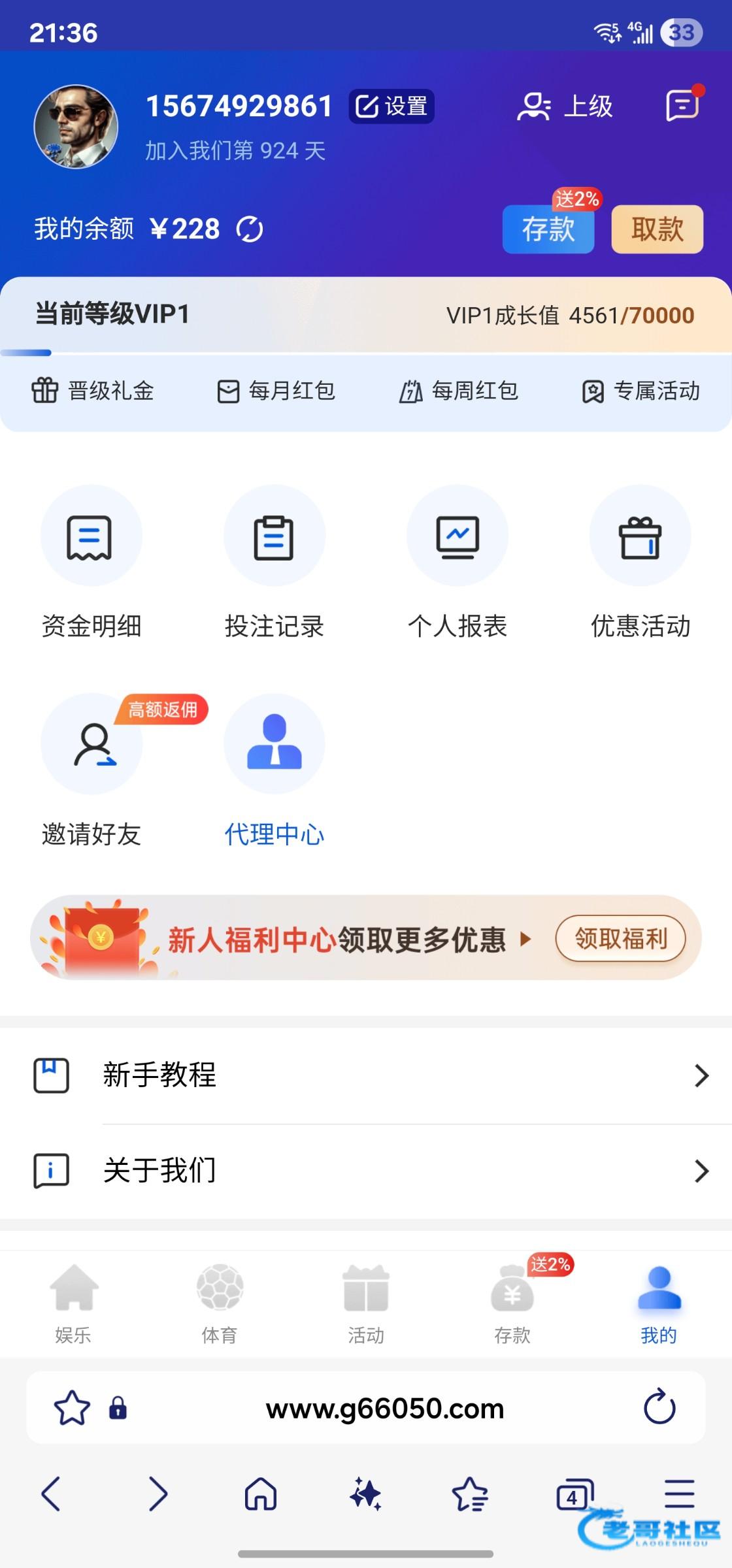
Task: Refresh my balance amount
Action: [250, 229]
